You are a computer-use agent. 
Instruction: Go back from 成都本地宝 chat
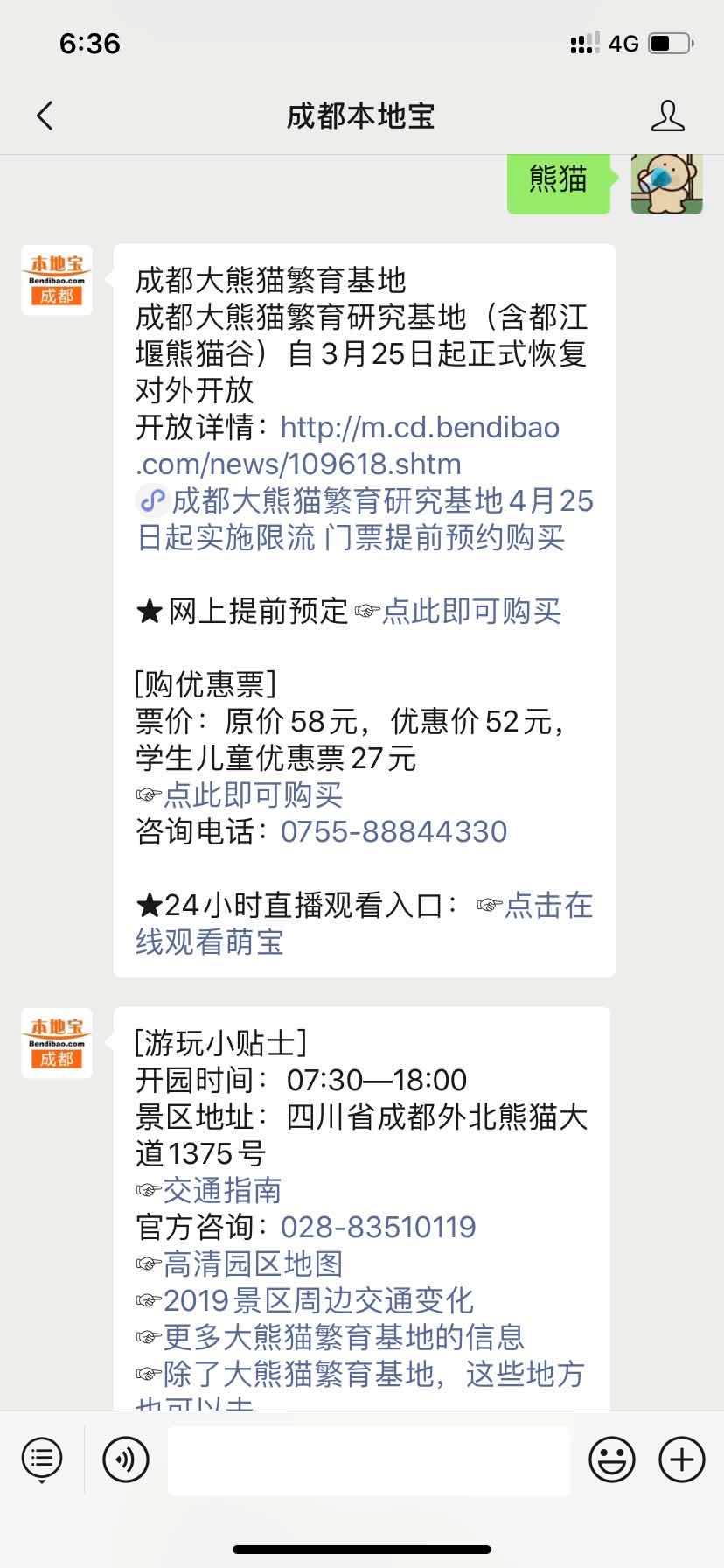click(45, 115)
